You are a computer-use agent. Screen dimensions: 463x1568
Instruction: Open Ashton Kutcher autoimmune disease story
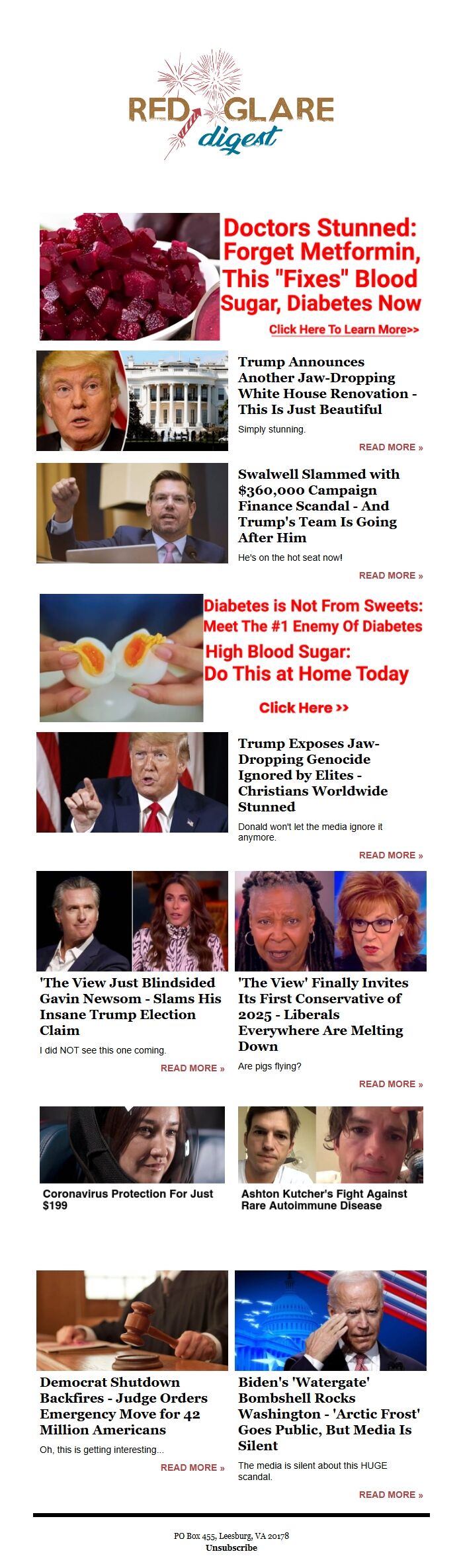click(324, 1199)
